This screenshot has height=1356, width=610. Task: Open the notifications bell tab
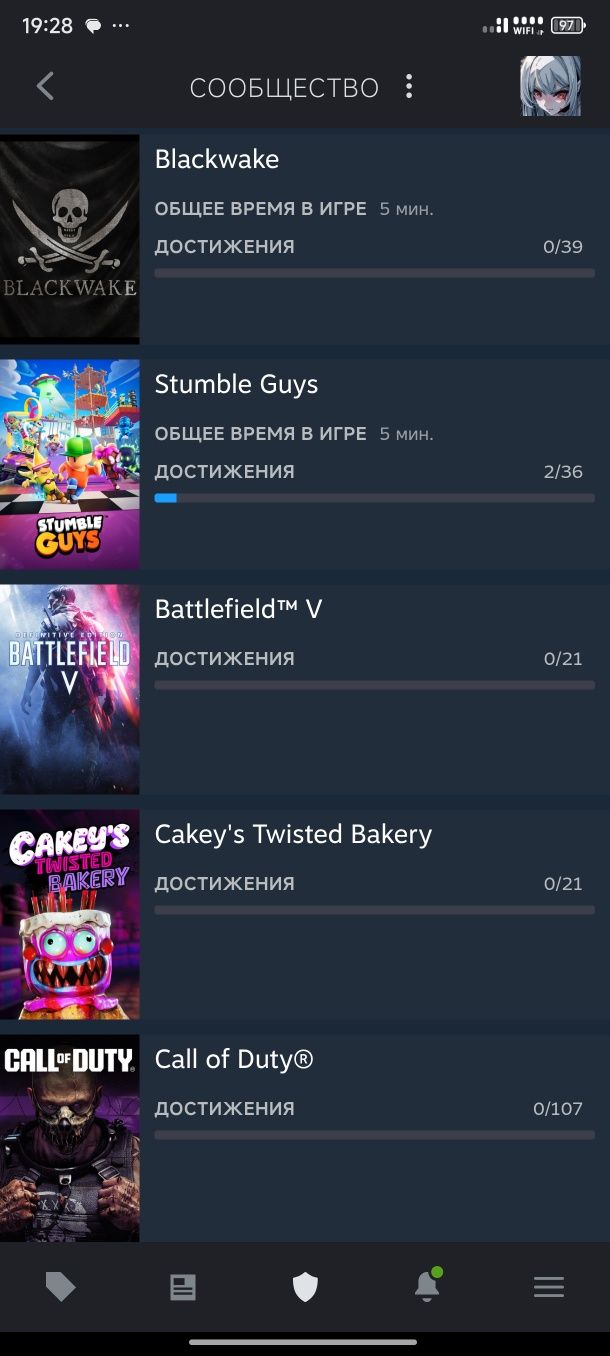coord(427,1287)
